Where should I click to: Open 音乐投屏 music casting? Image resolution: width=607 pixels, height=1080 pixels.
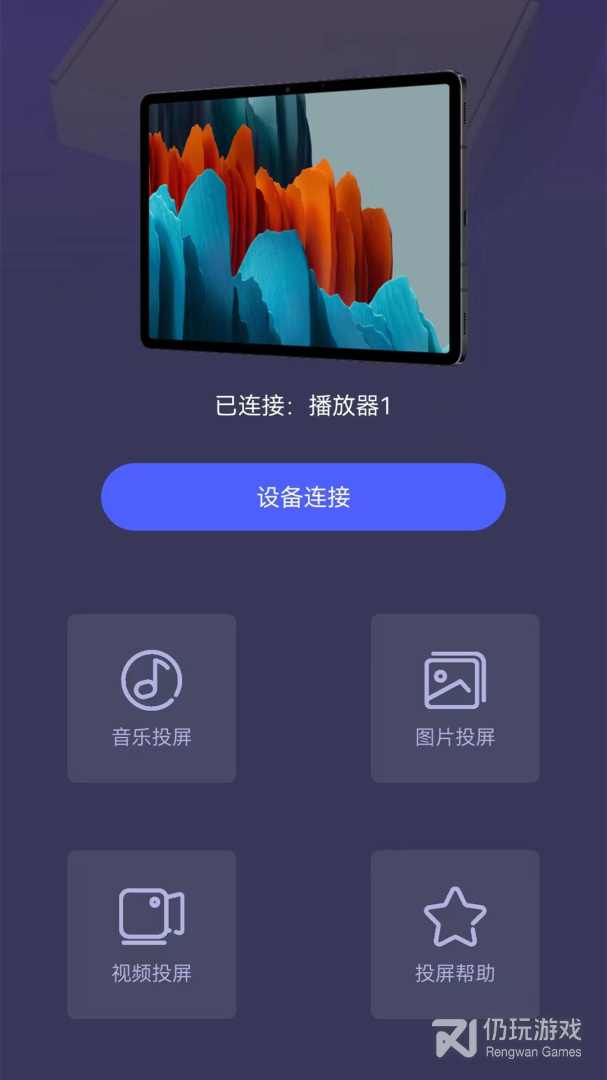point(152,698)
